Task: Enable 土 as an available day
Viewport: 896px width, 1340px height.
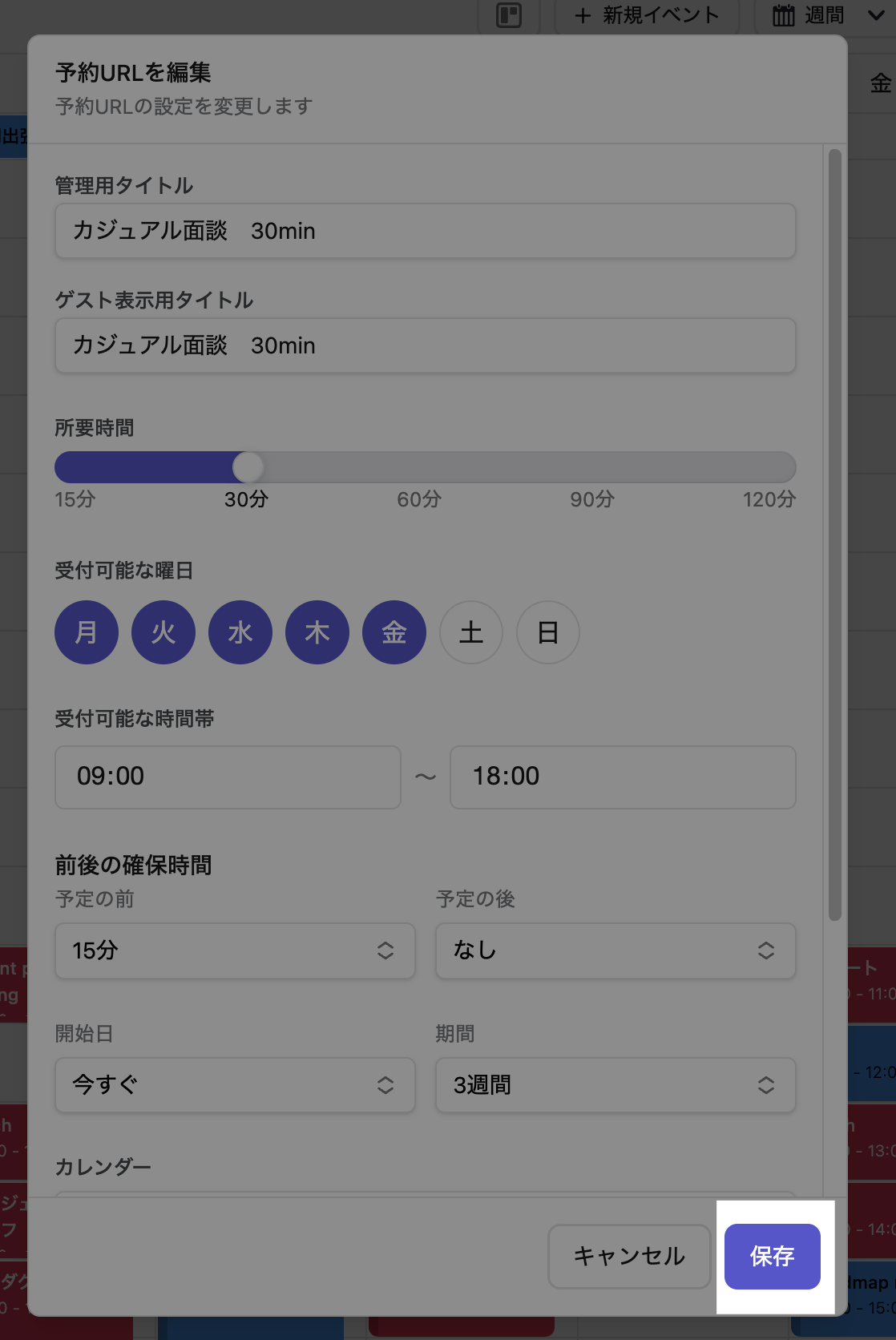Action: 471,632
